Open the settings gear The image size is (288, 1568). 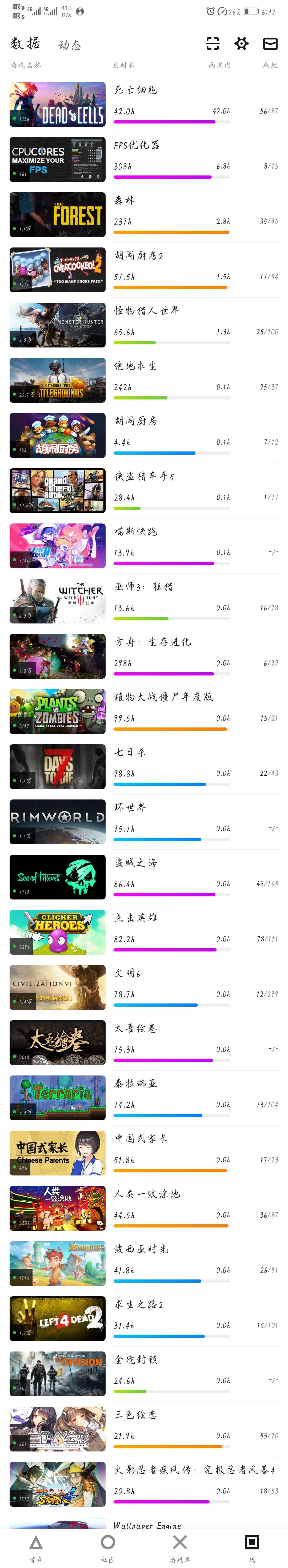click(x=241, y=43)
